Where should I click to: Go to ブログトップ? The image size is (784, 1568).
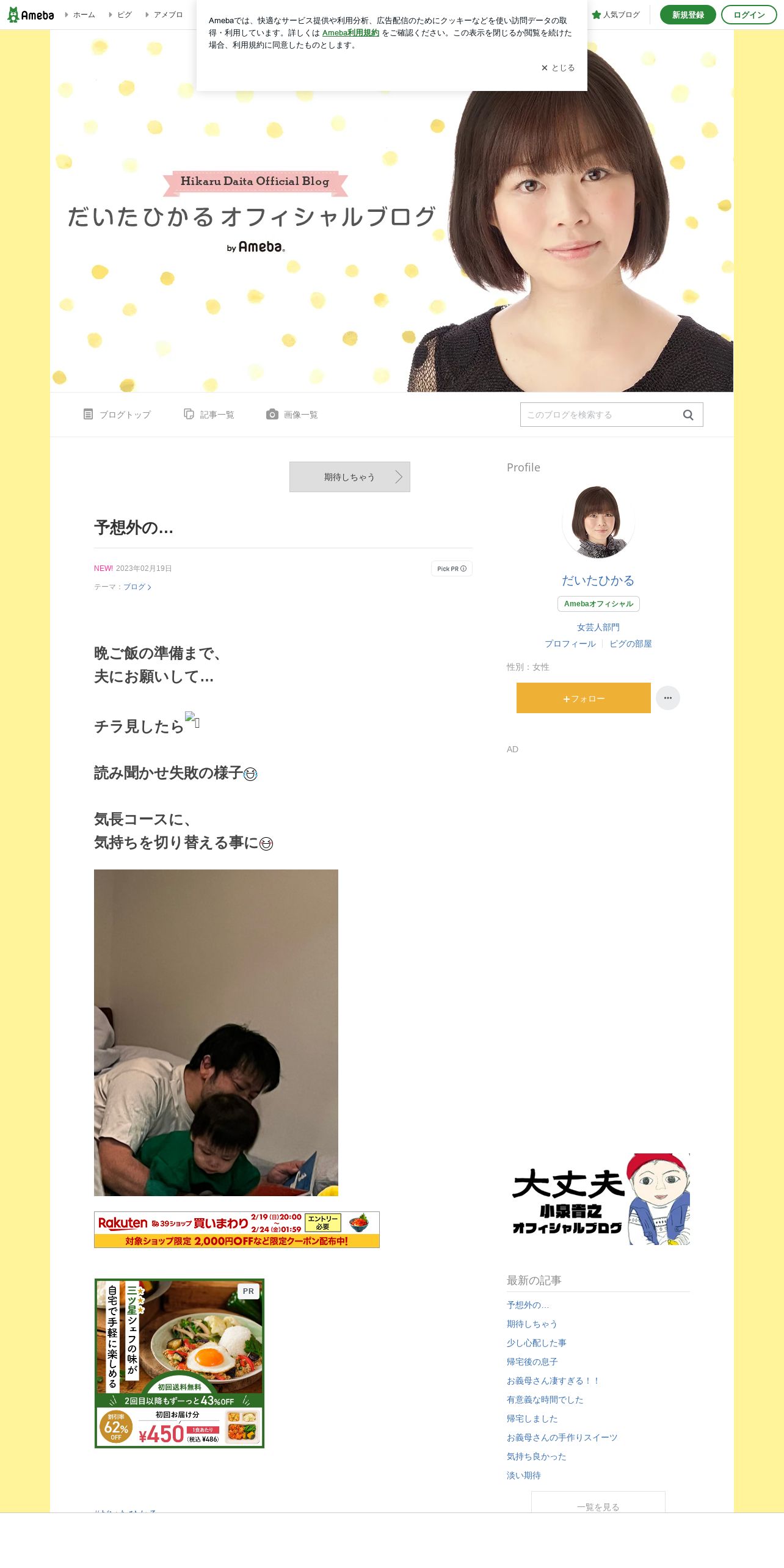pyautogui.click(x=117, y=415)
